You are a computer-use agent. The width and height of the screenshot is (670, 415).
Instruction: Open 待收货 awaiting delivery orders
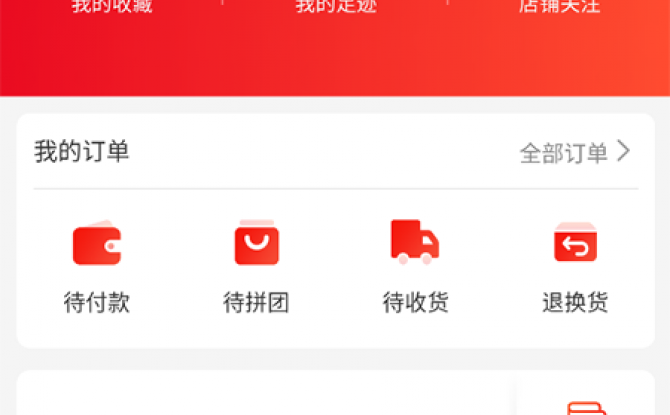pos(415,265)
